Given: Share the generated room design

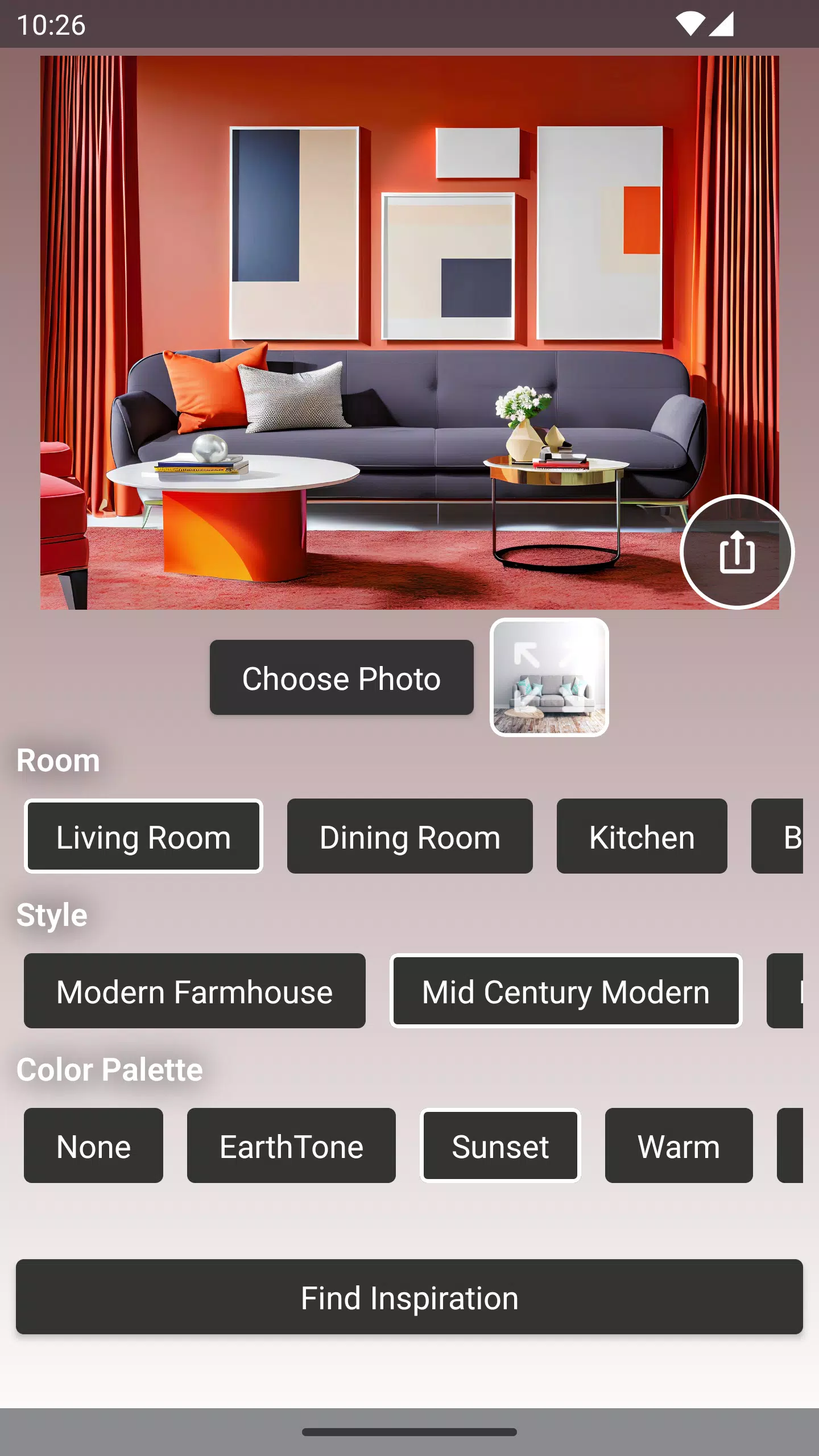Looking at the screenshot, I should (x=737, y=552).
